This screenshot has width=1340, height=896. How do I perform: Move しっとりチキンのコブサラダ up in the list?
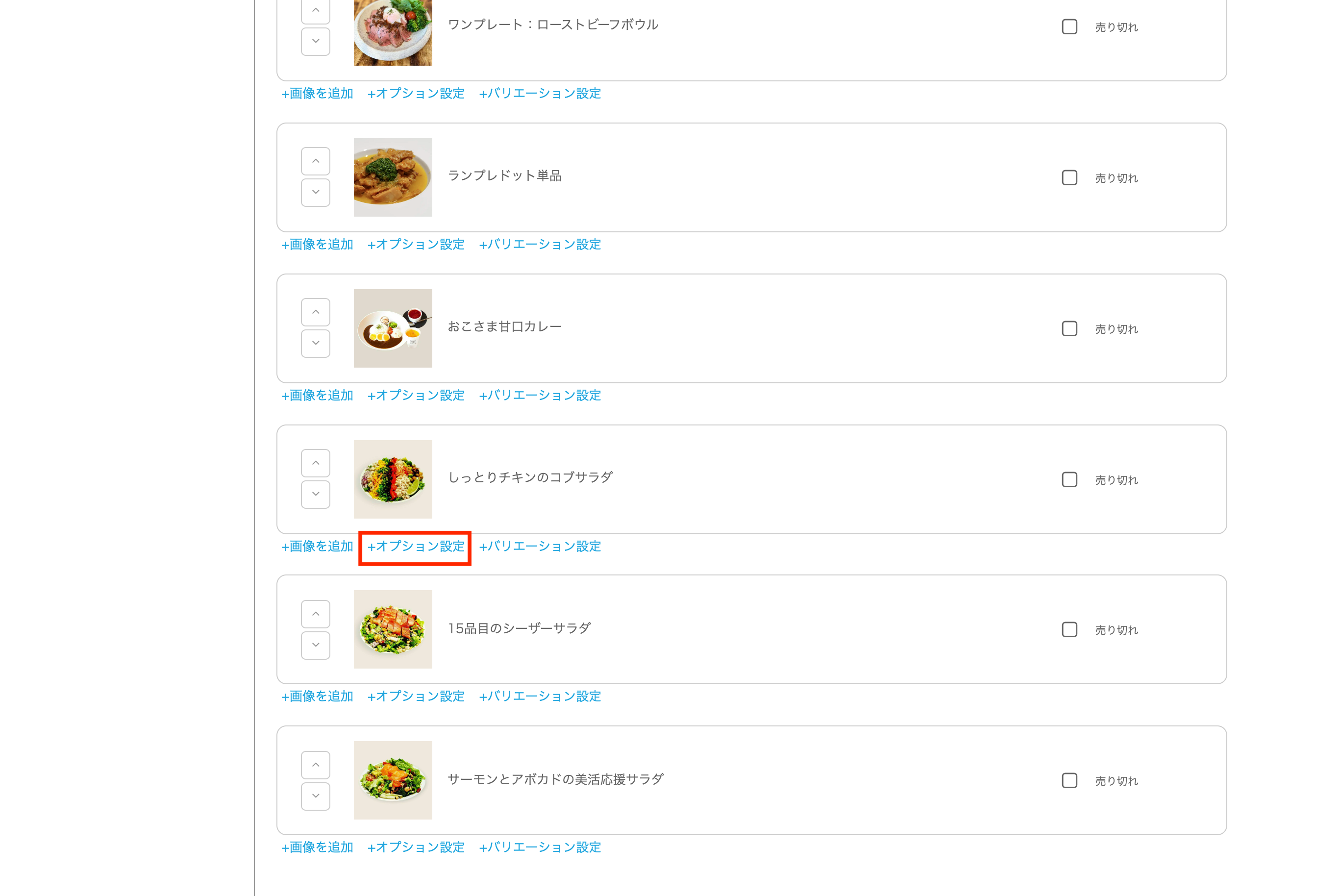click(316, 463)
